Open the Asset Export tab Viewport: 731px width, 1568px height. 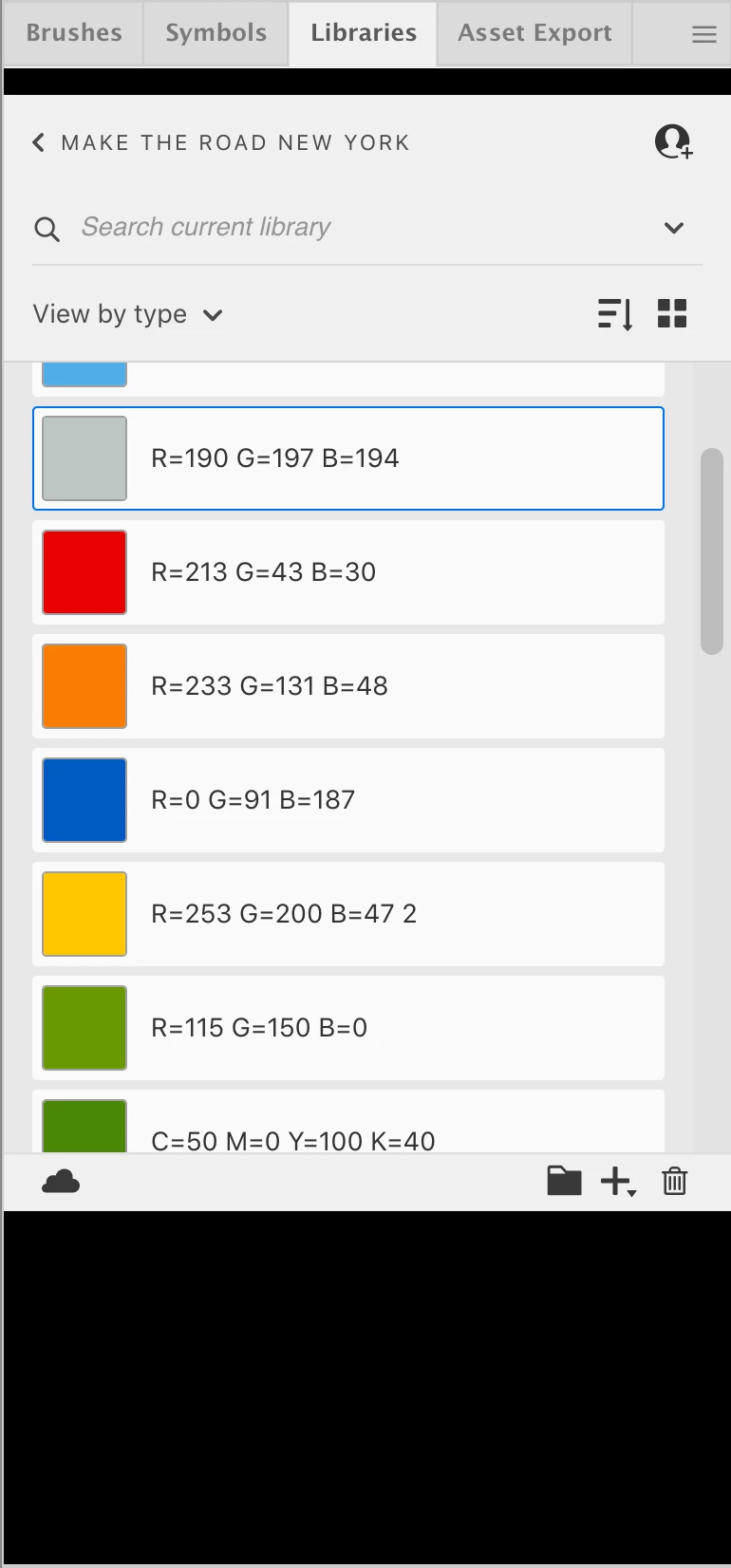(x=534, y=33)
